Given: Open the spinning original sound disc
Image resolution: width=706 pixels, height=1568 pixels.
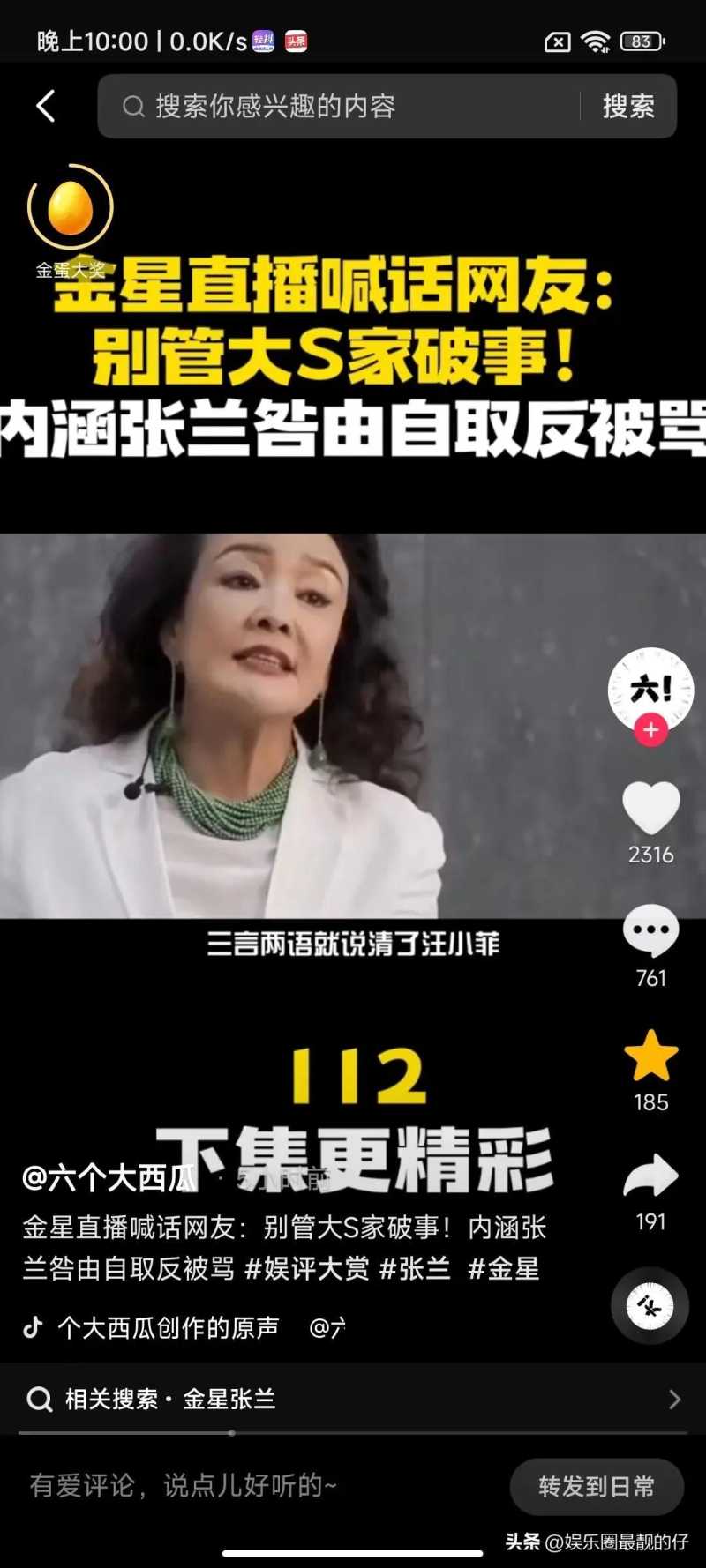Looking at the screenshot, I should (x=650, y=1307).
